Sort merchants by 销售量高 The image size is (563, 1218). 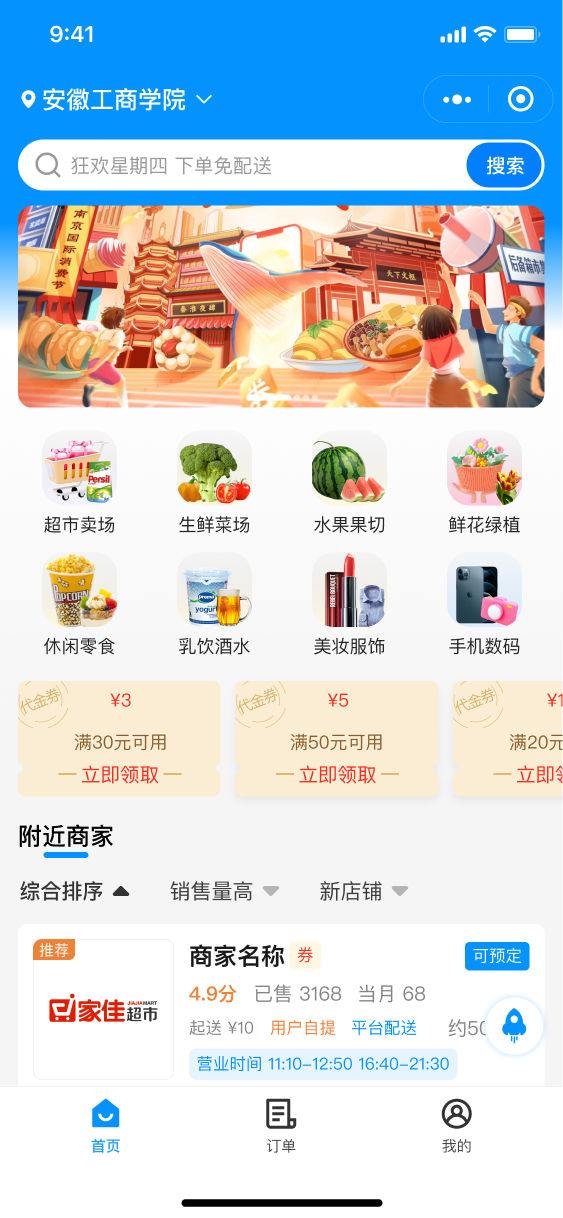(224, 891)
